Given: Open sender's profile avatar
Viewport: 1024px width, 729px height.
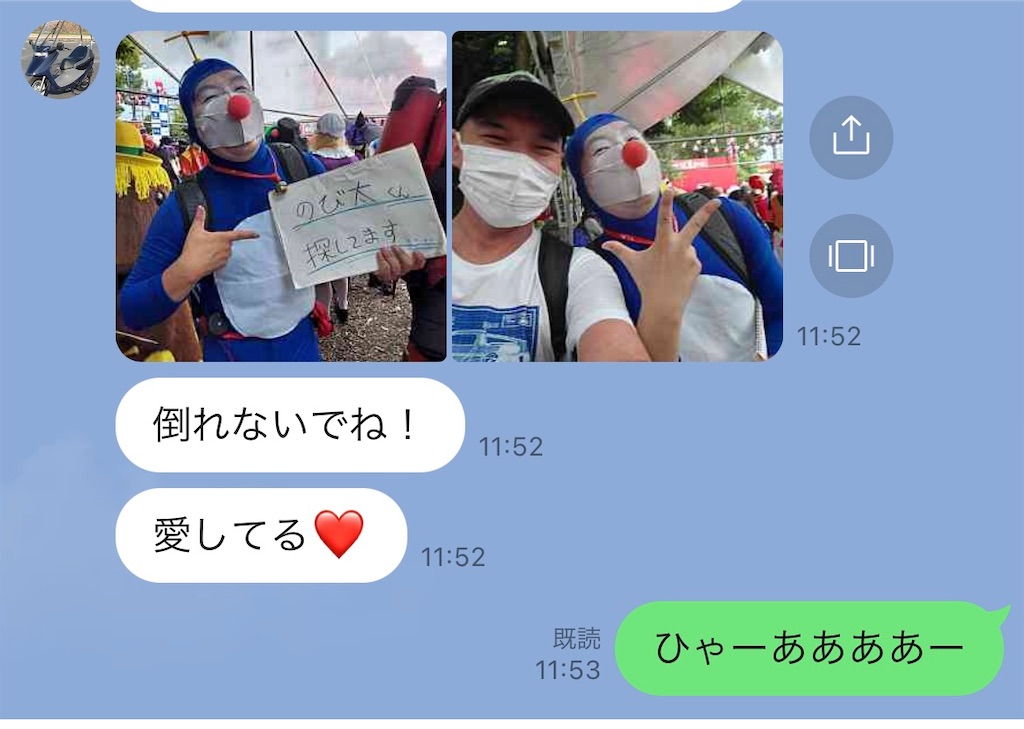Looking at the screenshot, I should coord(60,59).
